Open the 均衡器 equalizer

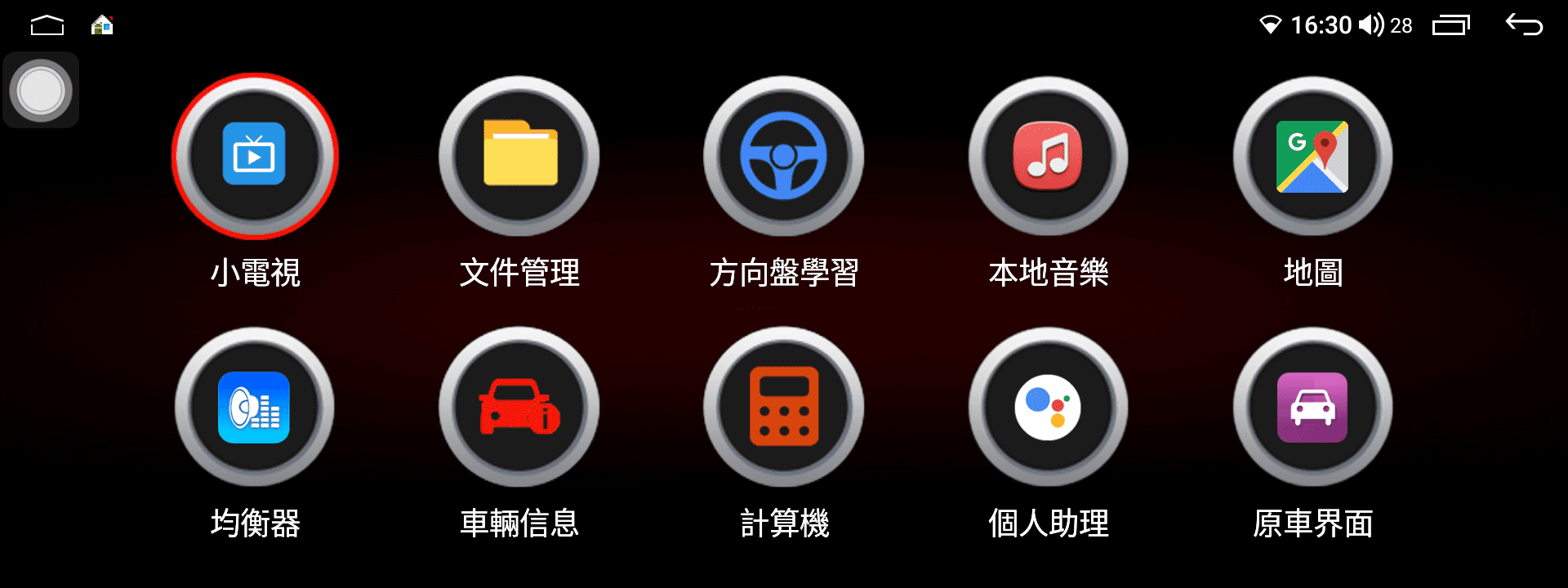tap(255, 407)
